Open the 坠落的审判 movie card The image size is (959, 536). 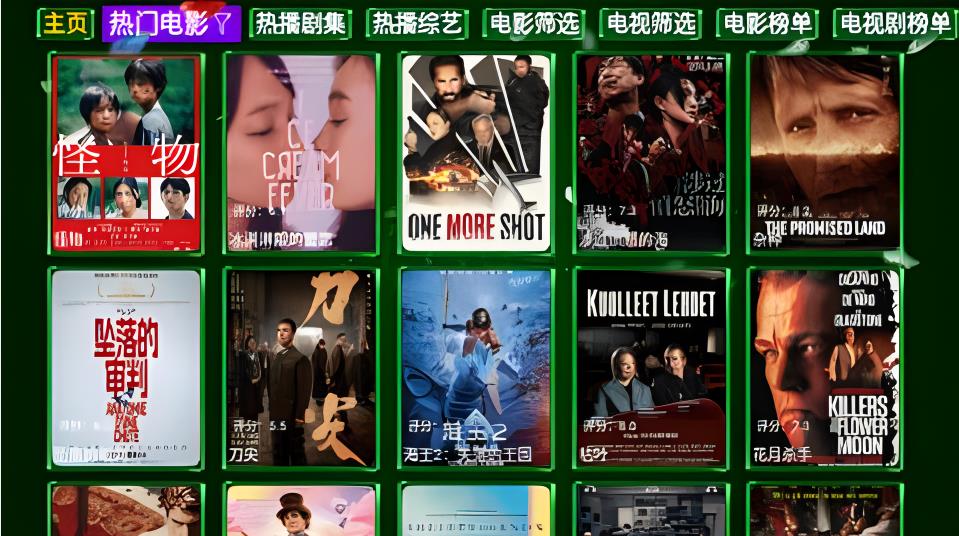click(126, 368)
